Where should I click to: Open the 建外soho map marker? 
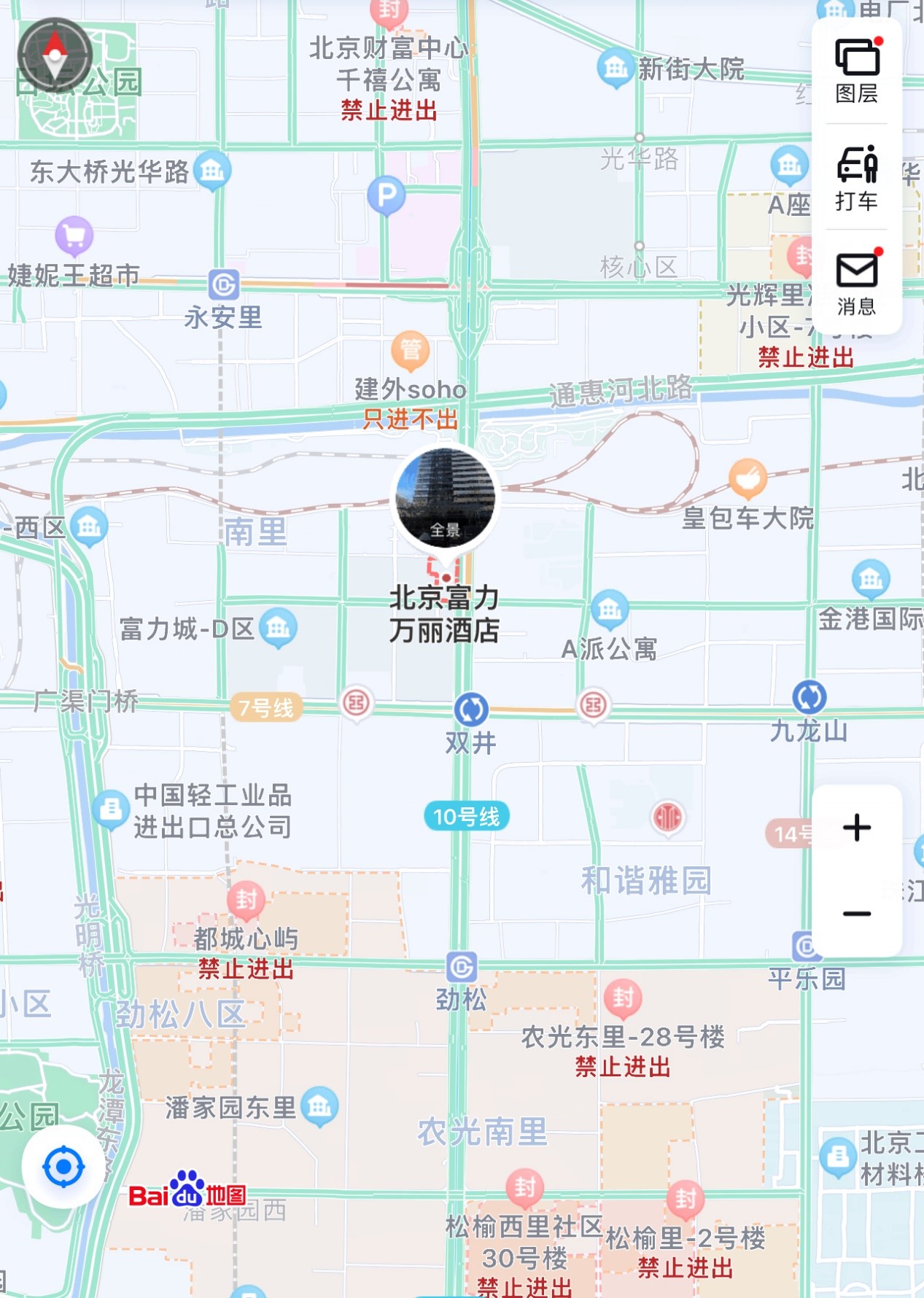411,350
